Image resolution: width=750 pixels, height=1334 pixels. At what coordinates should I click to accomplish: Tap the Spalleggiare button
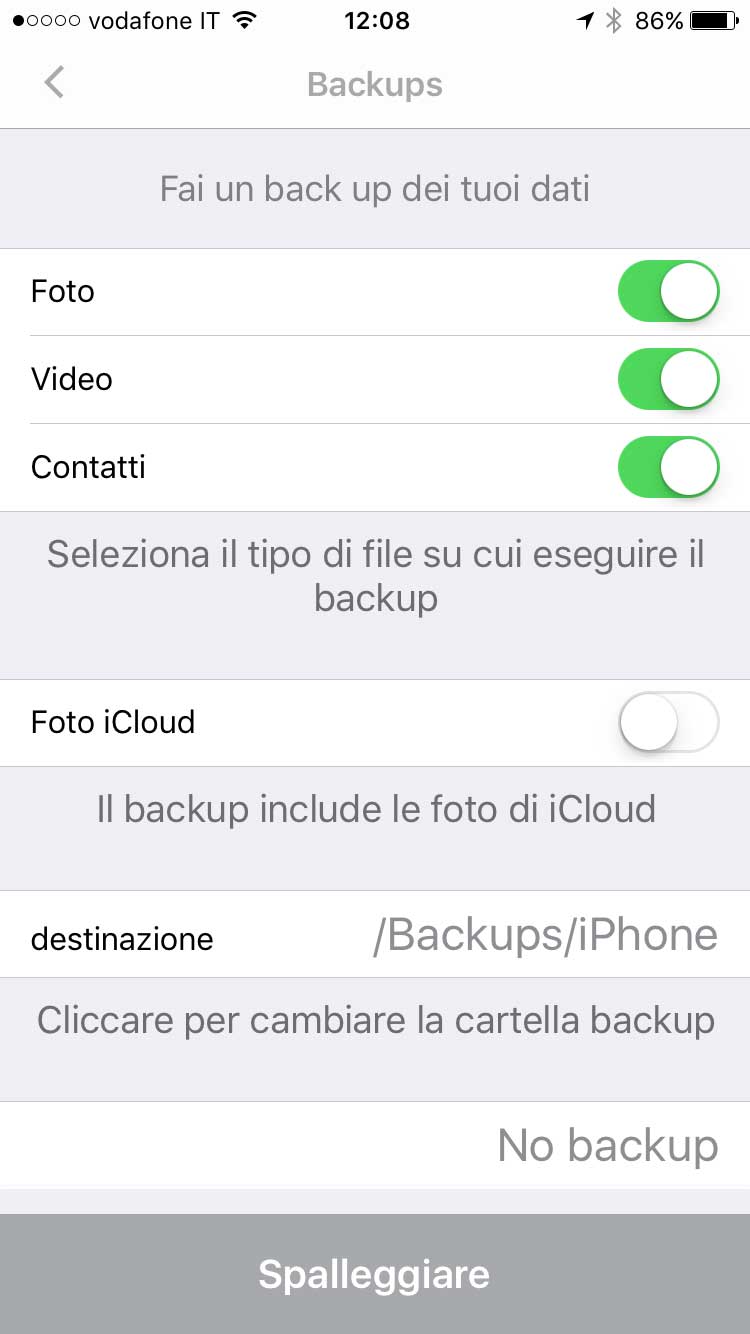[x=375, y=1274]
